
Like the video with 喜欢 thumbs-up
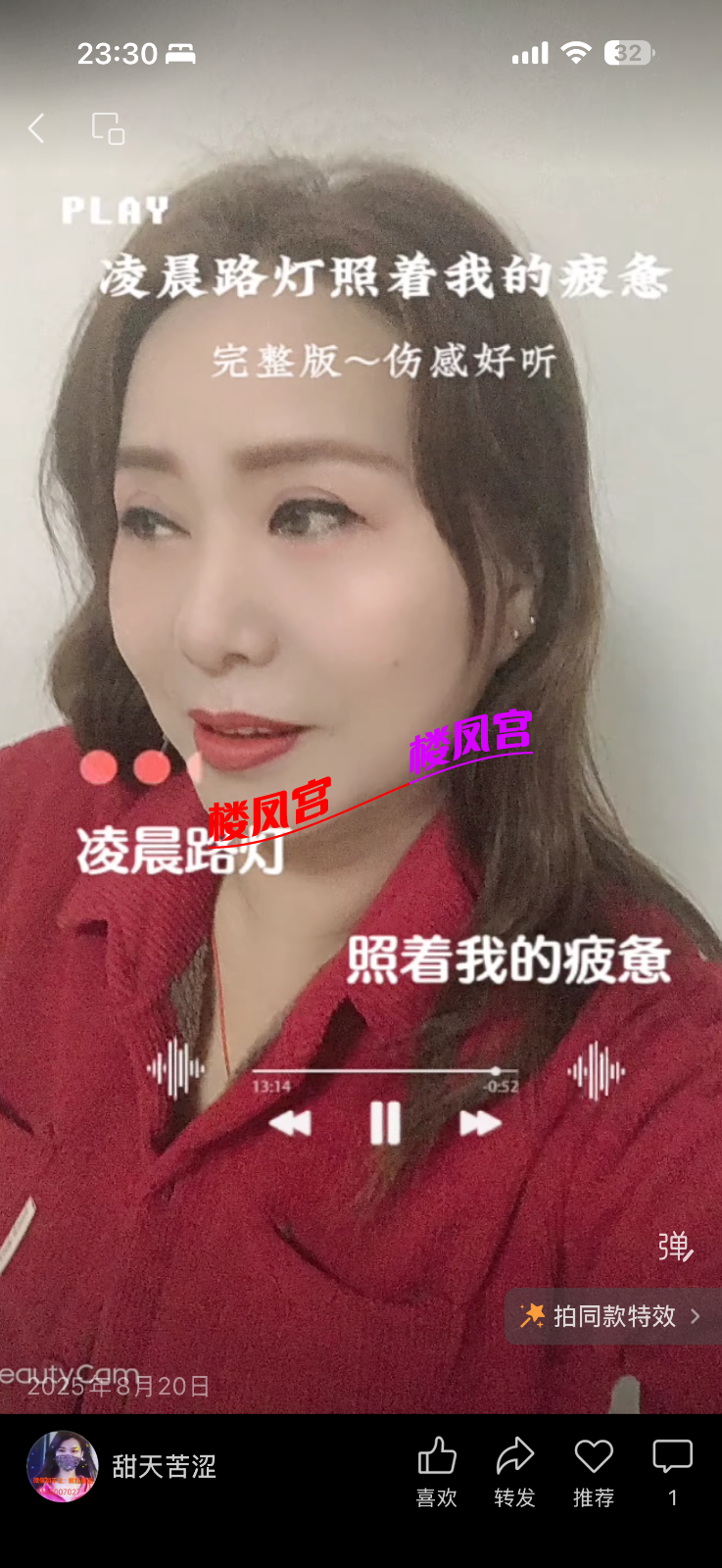(437, 1470)
